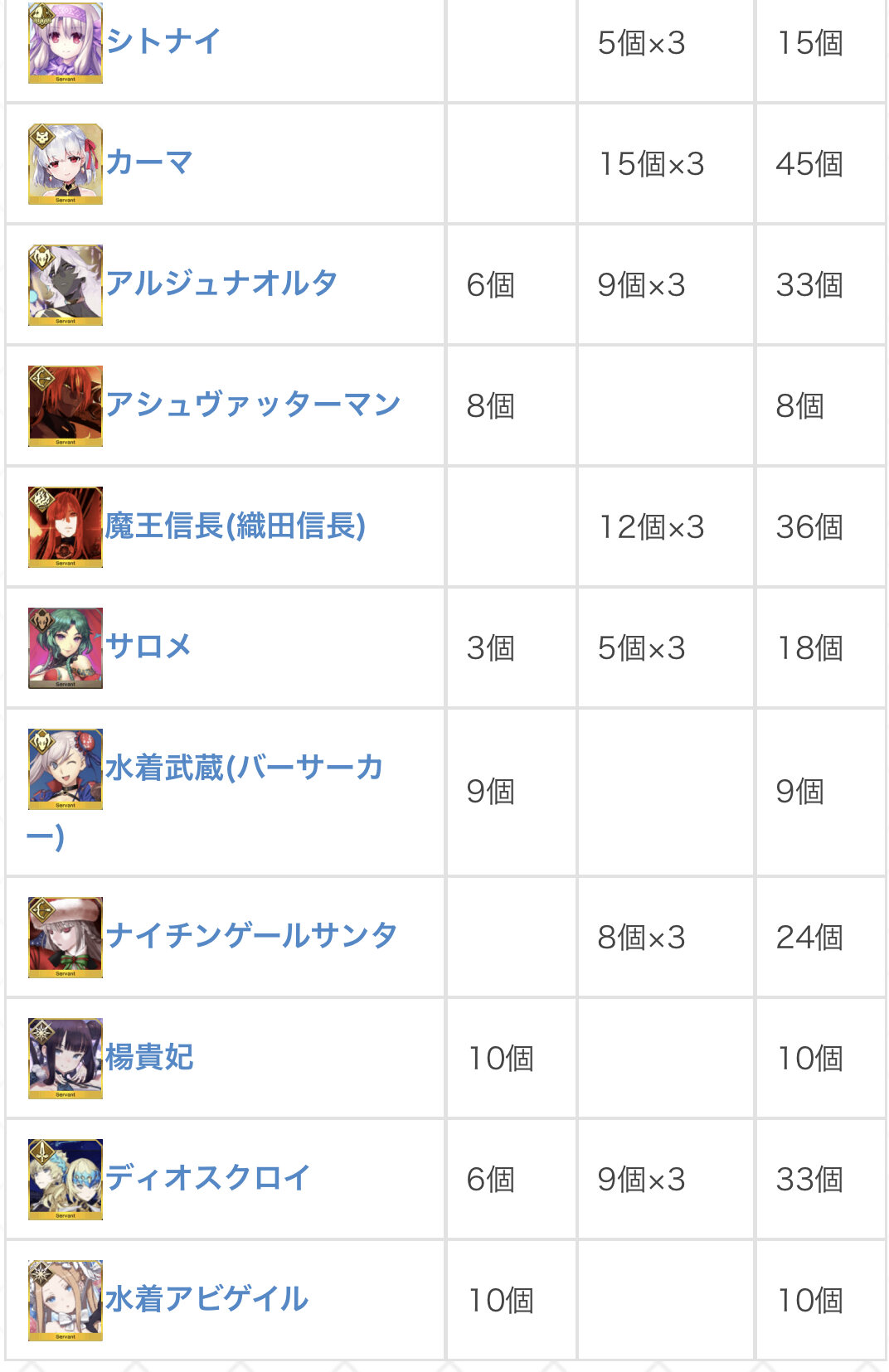Open the 水着アビゲイル link
Screen dimensions: 889x1372
[x=206, y=1299]
